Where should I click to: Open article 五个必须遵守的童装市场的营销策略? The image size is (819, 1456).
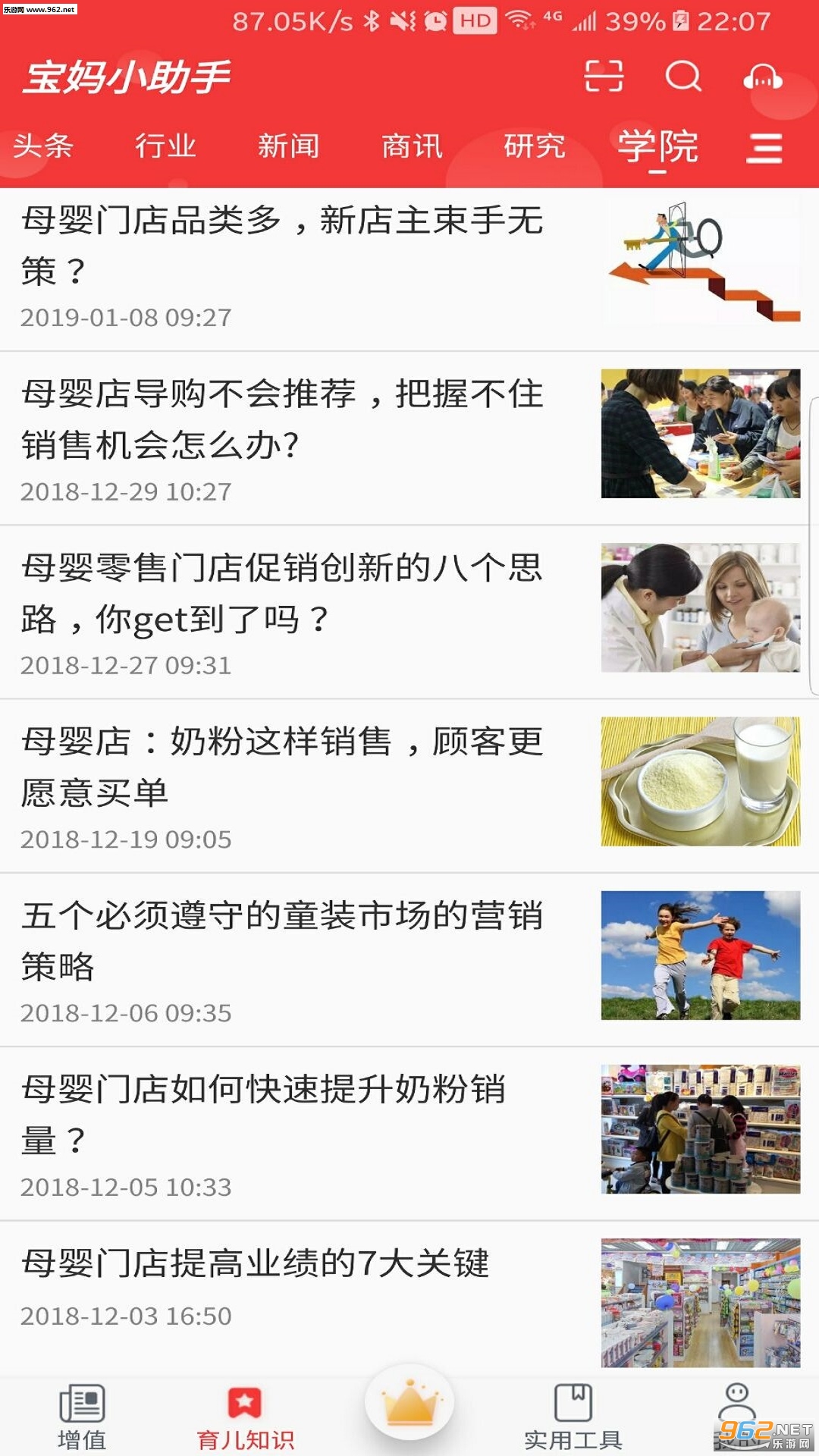[282, 940]
